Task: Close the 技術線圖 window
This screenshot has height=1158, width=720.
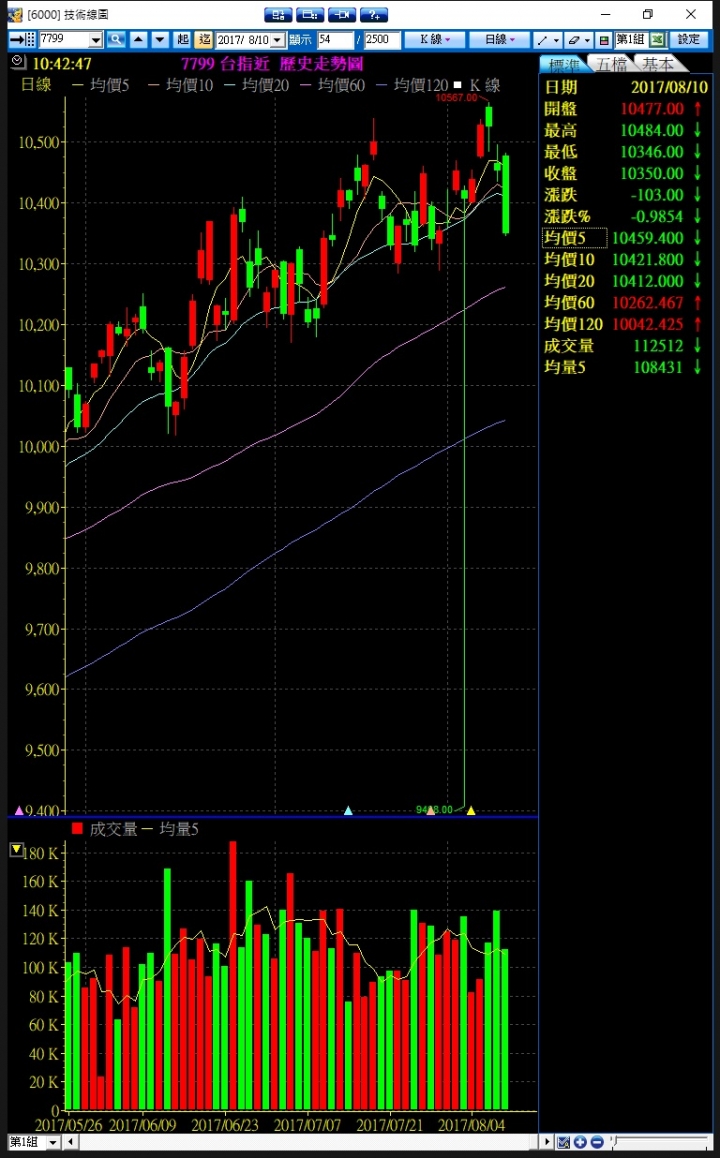Action: coord(691,14)
